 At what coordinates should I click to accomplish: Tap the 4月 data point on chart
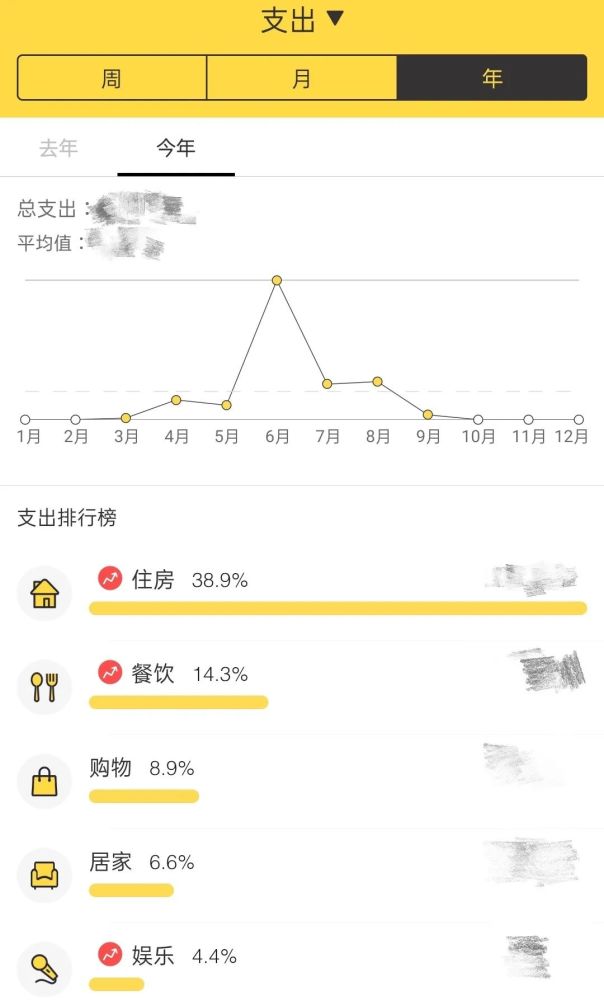[x=176, y=400]
